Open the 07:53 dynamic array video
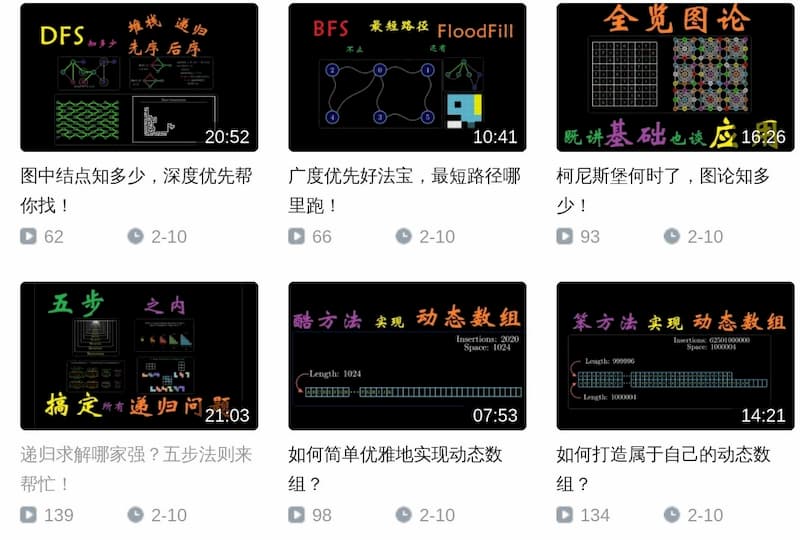The width and height of the screenshot is (800, 540). [407, 356]
